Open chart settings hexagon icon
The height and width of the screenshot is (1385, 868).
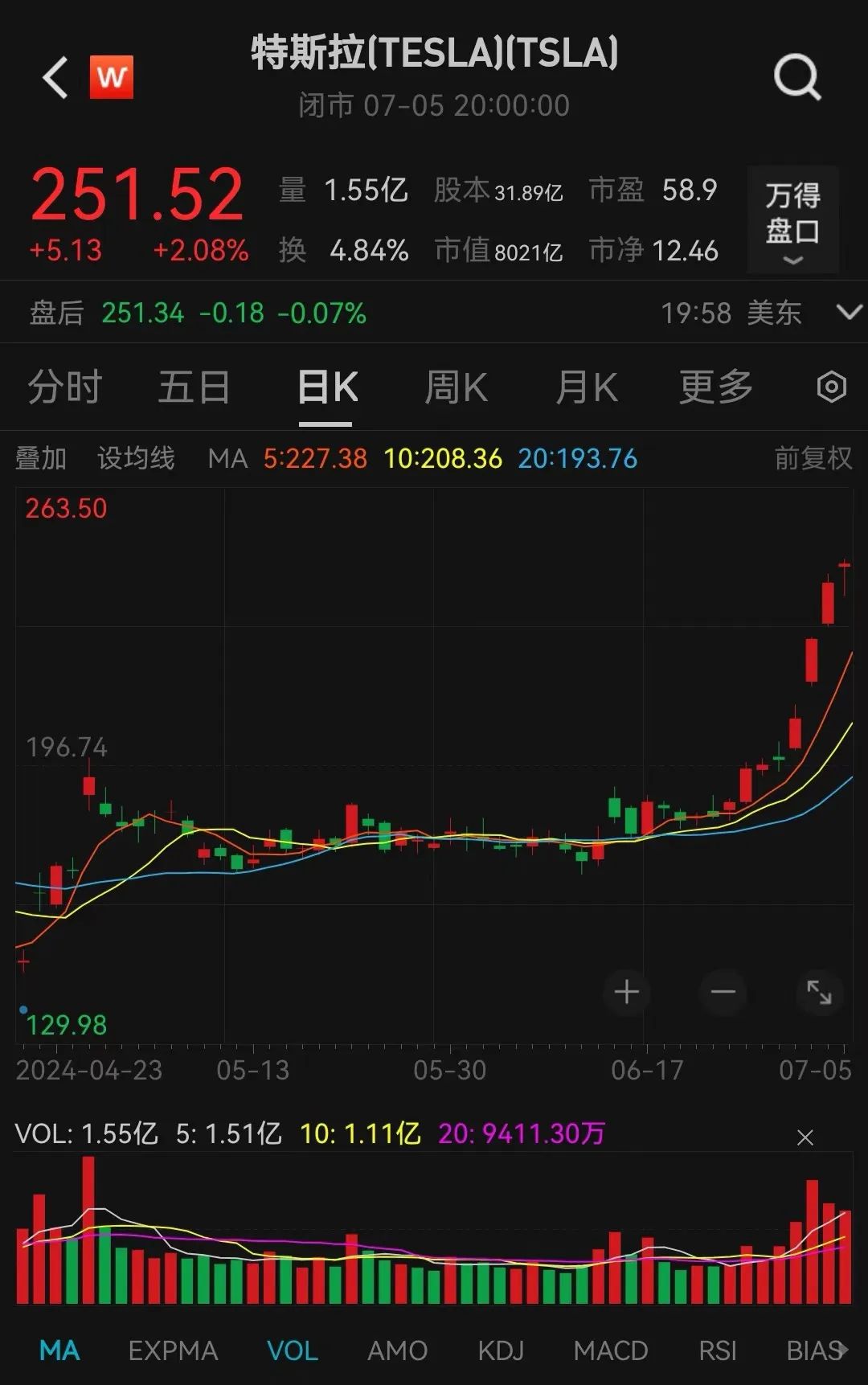pyautogui.click(x=831, y=387)
